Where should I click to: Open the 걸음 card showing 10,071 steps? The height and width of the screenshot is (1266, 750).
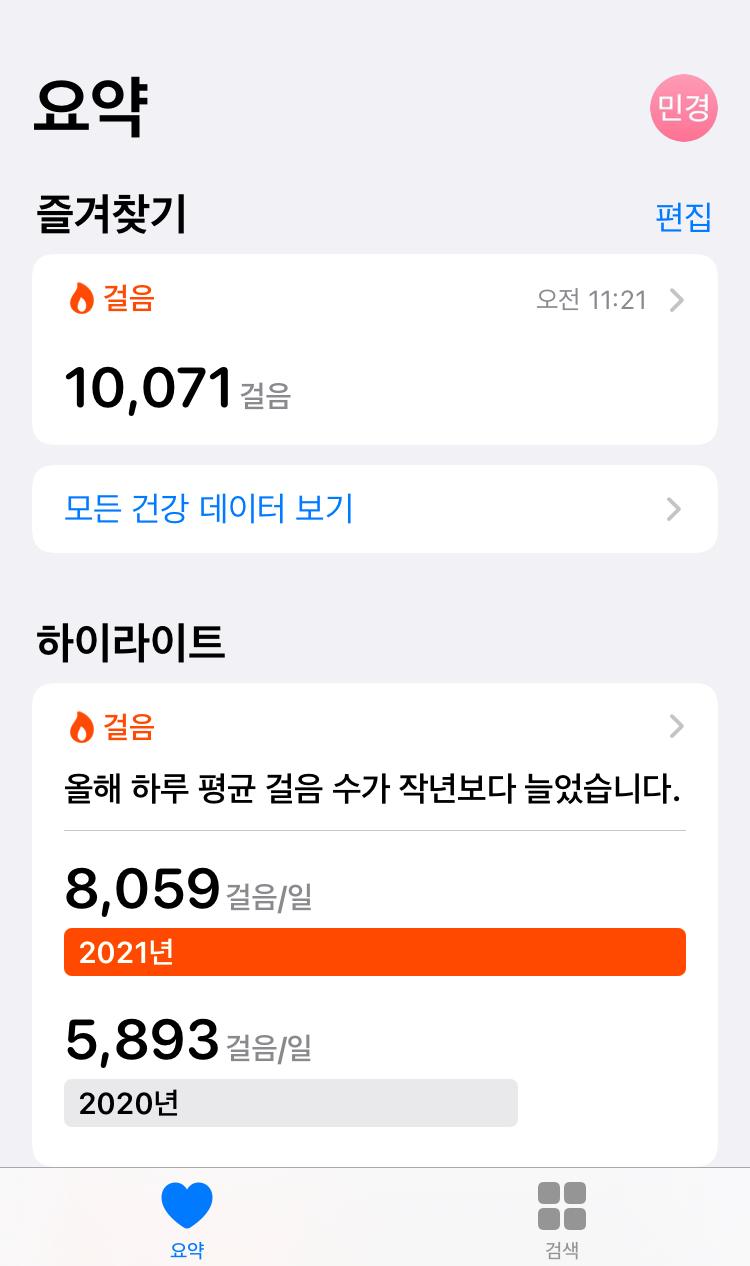374,349
